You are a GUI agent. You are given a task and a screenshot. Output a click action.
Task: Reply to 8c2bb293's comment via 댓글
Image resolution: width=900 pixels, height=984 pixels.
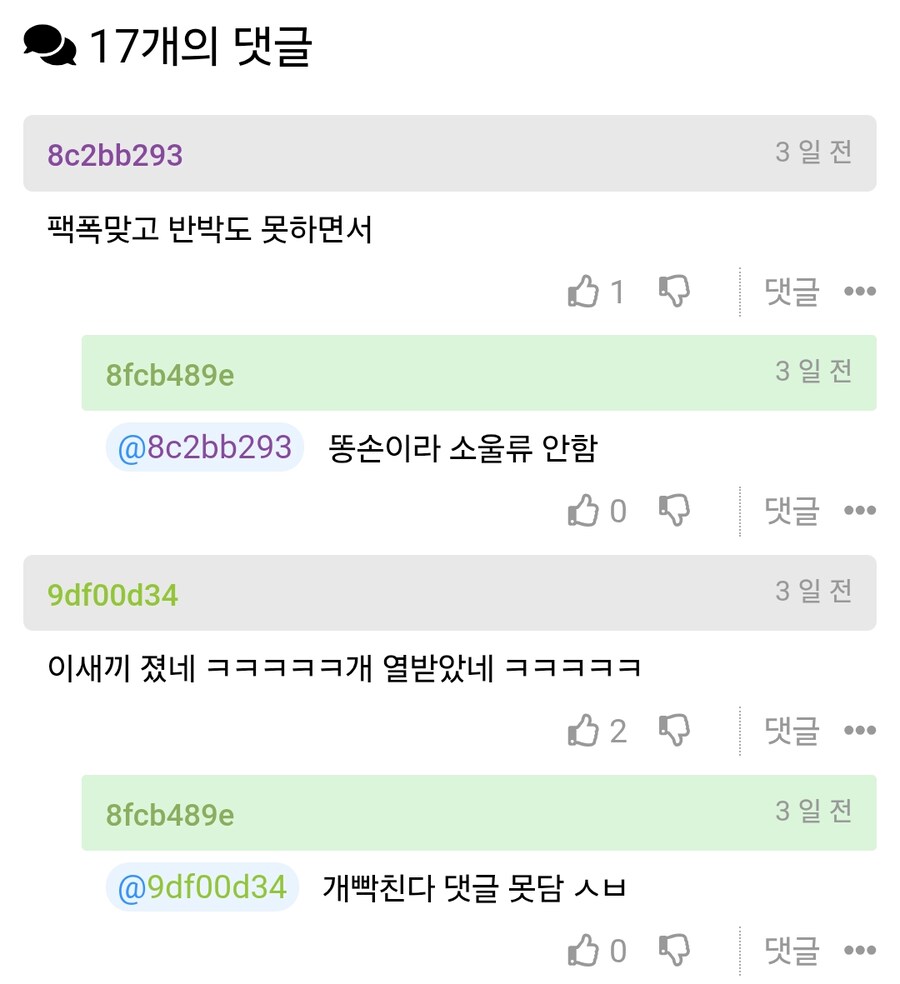(792, 292)
